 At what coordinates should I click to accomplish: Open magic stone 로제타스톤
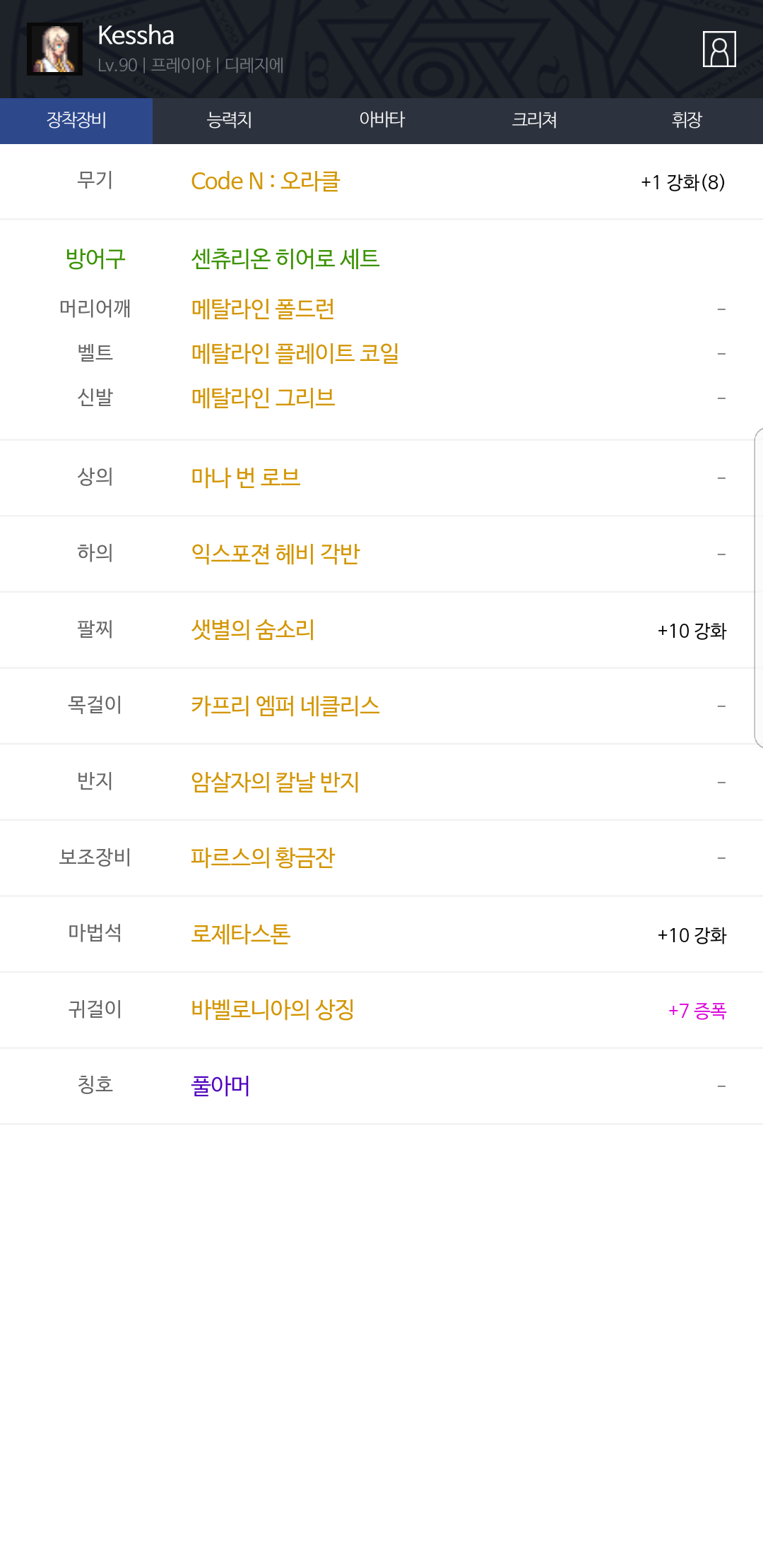tap(241, 934)
